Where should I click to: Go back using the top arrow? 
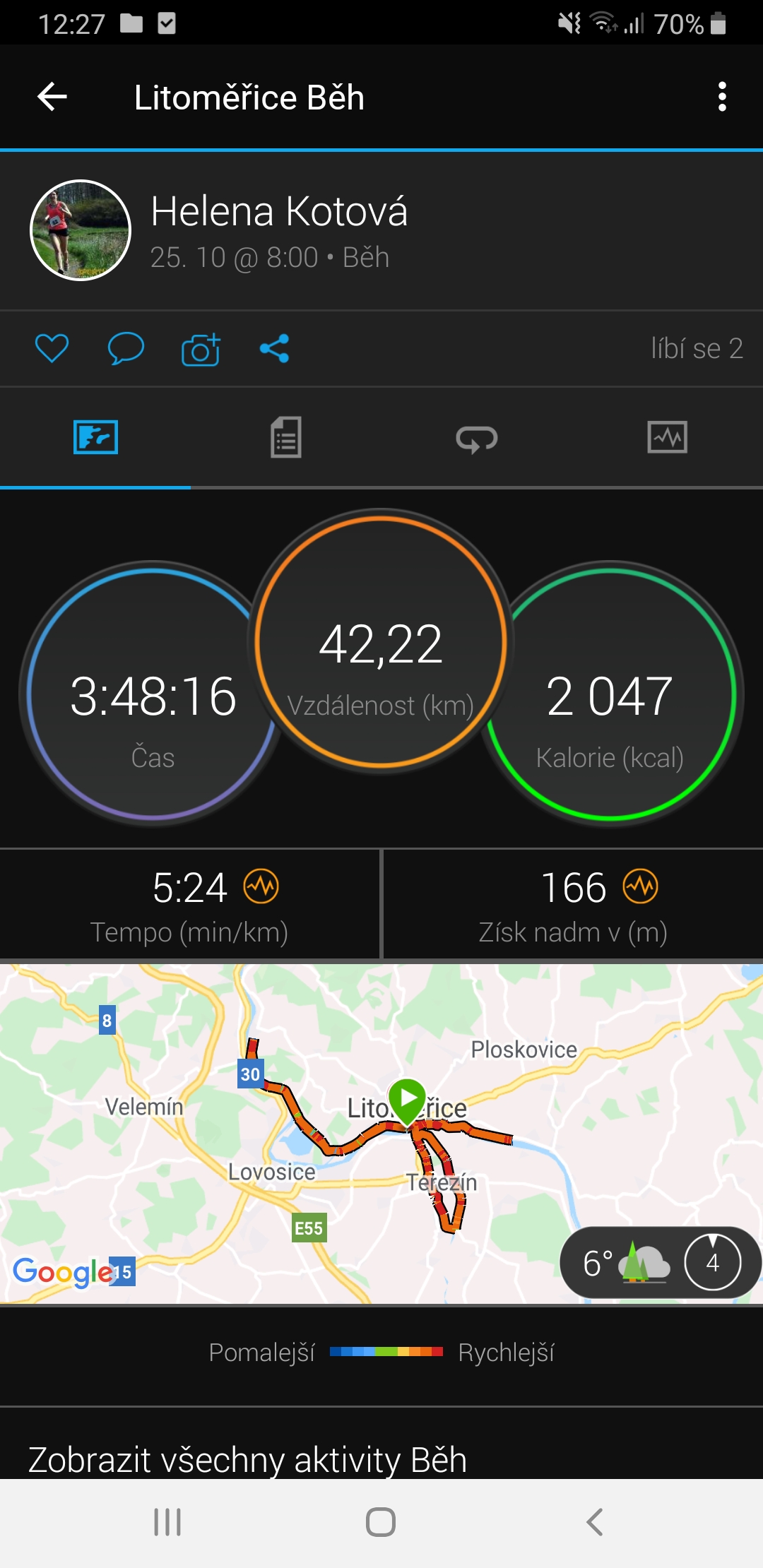[52, 97]
